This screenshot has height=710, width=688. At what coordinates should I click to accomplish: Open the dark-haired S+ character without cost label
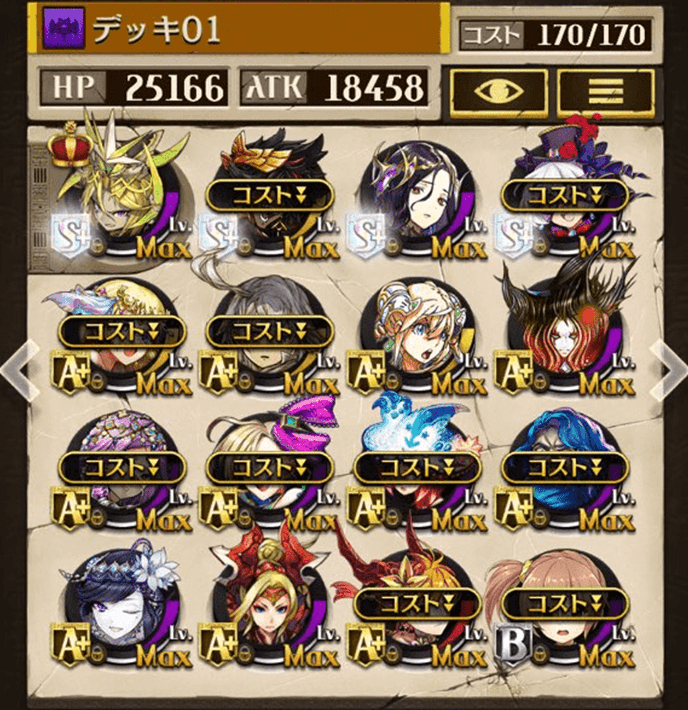(x=415, y=197)
